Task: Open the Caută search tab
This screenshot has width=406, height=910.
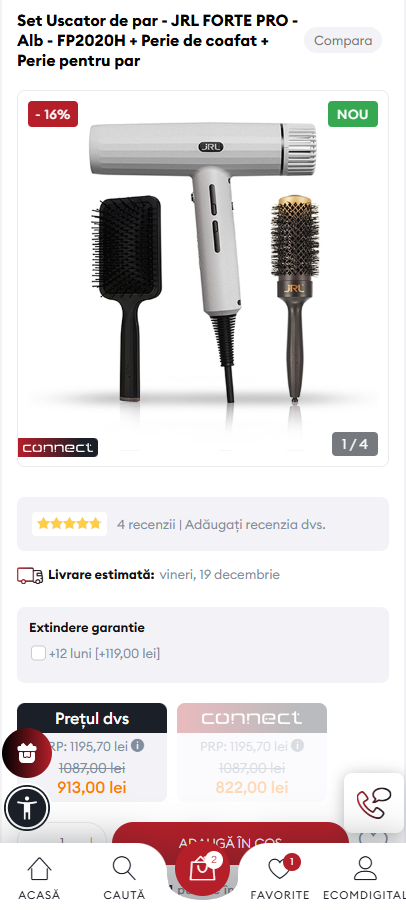Action: 124,878
